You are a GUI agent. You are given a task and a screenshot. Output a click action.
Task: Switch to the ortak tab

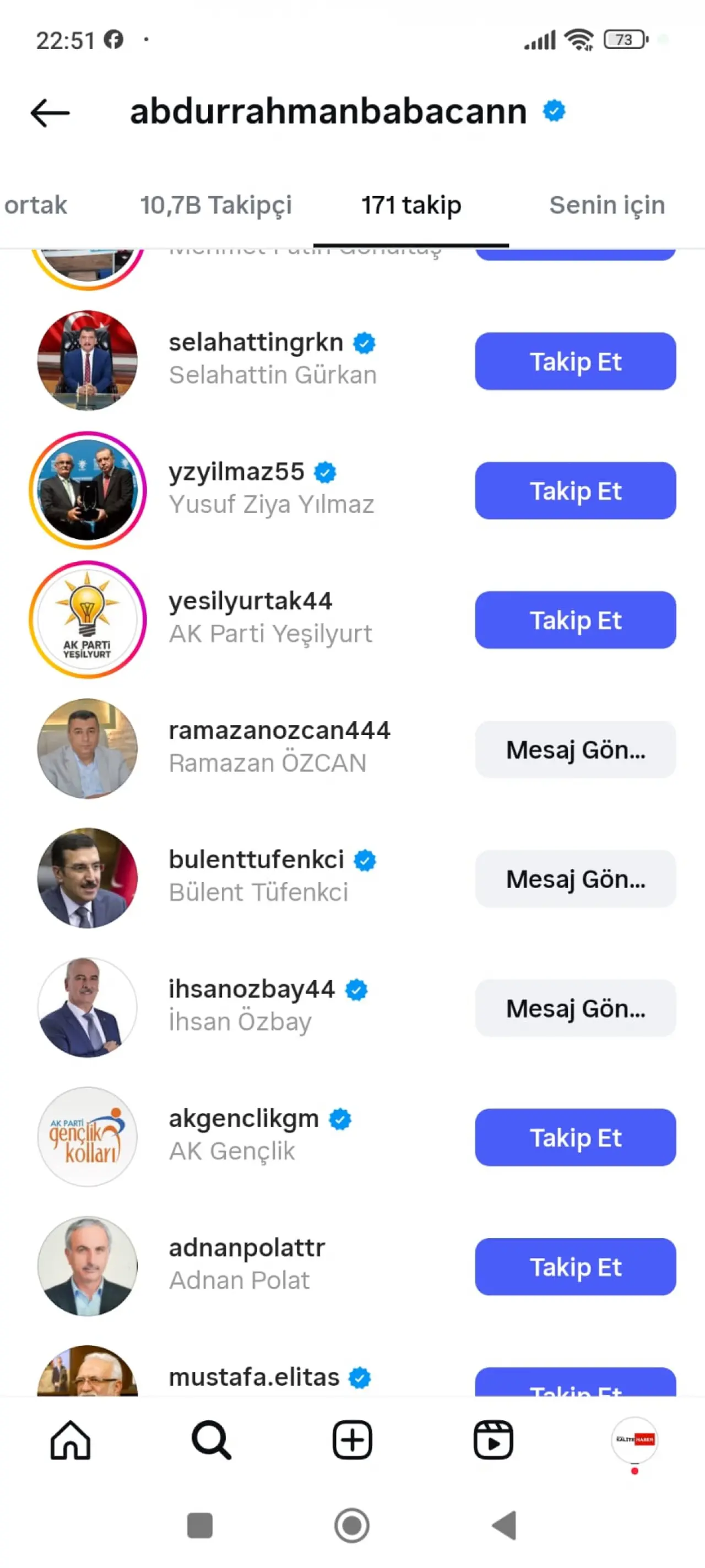(x=35, y=205)
